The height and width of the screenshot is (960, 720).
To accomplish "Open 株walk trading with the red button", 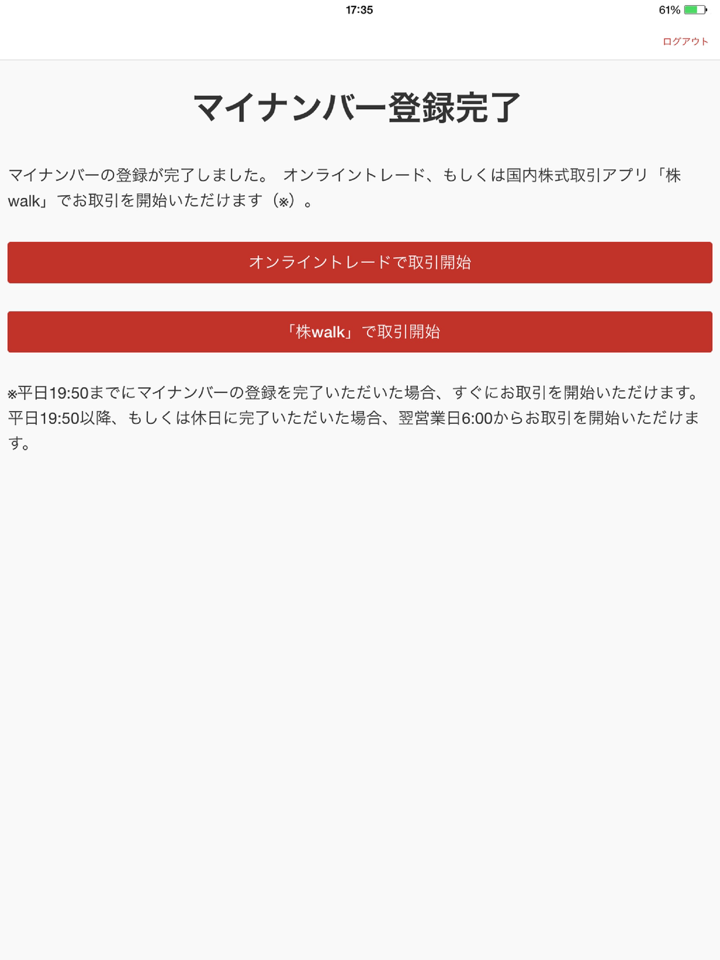I will (x=360, y=331).
